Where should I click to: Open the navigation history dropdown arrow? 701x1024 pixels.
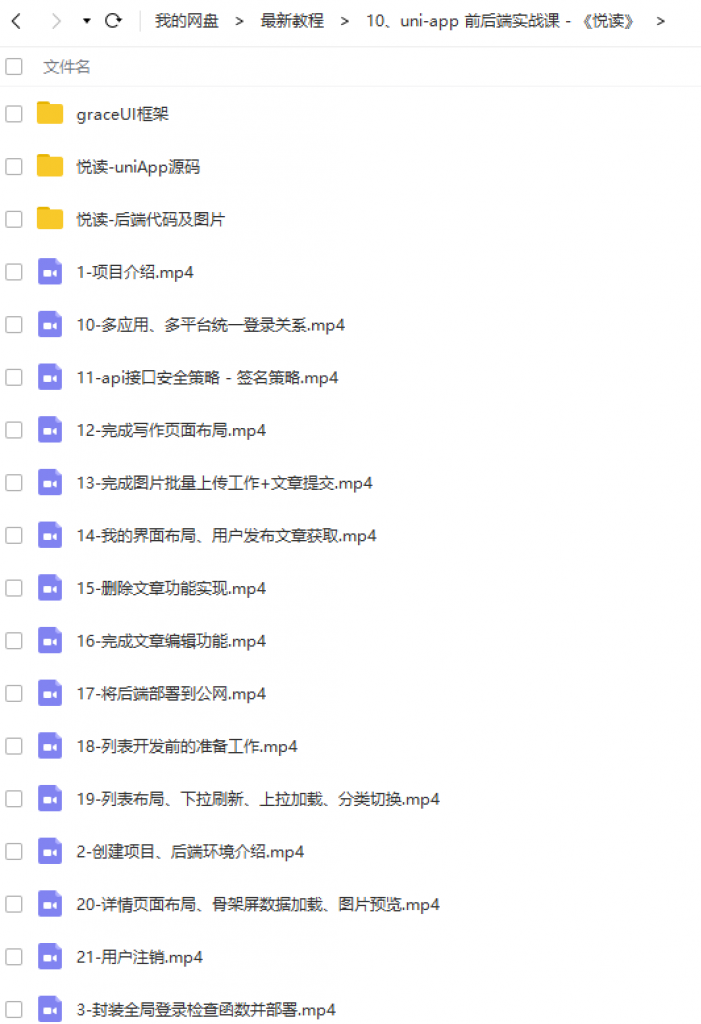click(86, 21)
